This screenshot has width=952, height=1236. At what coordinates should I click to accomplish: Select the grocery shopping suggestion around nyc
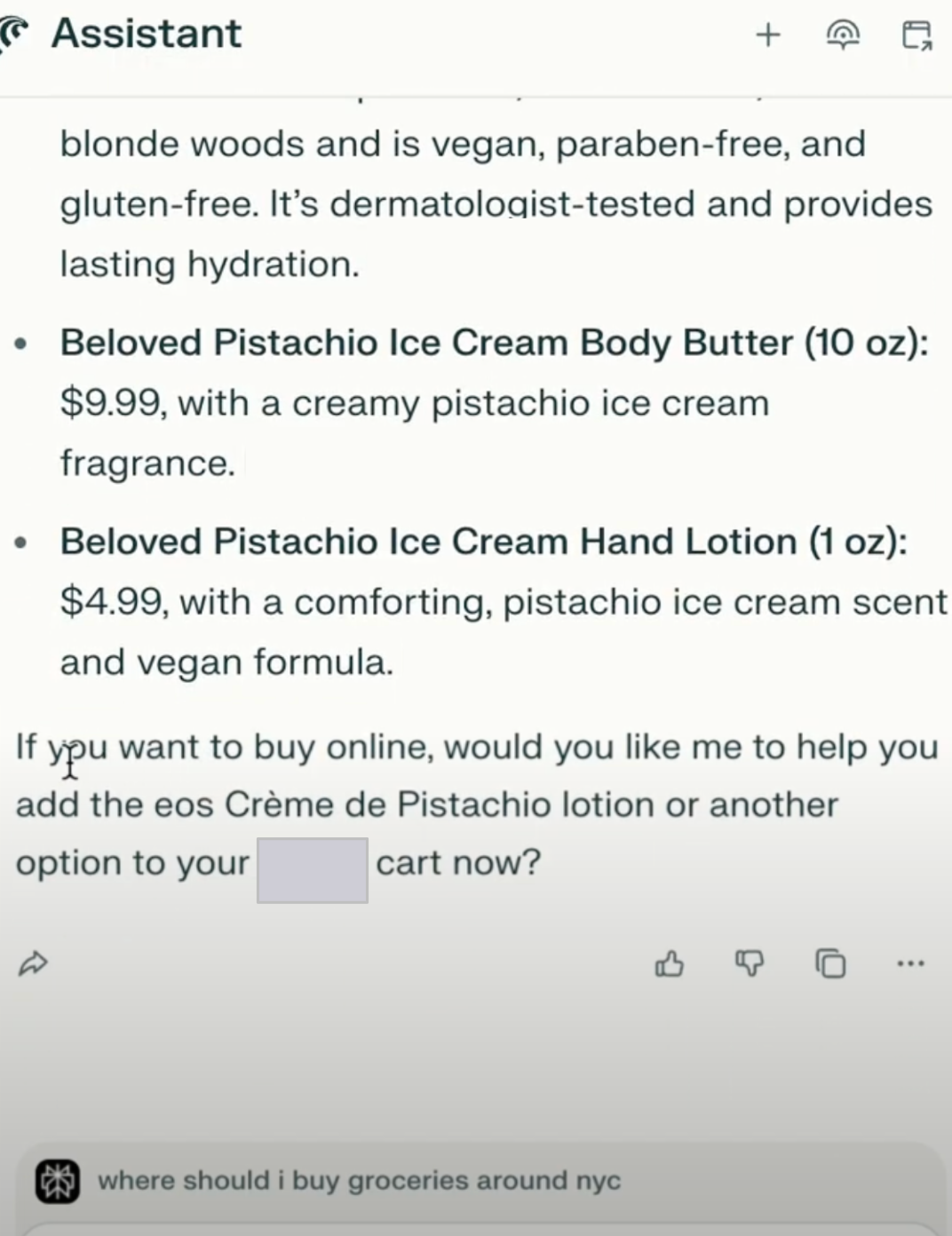359,1180
